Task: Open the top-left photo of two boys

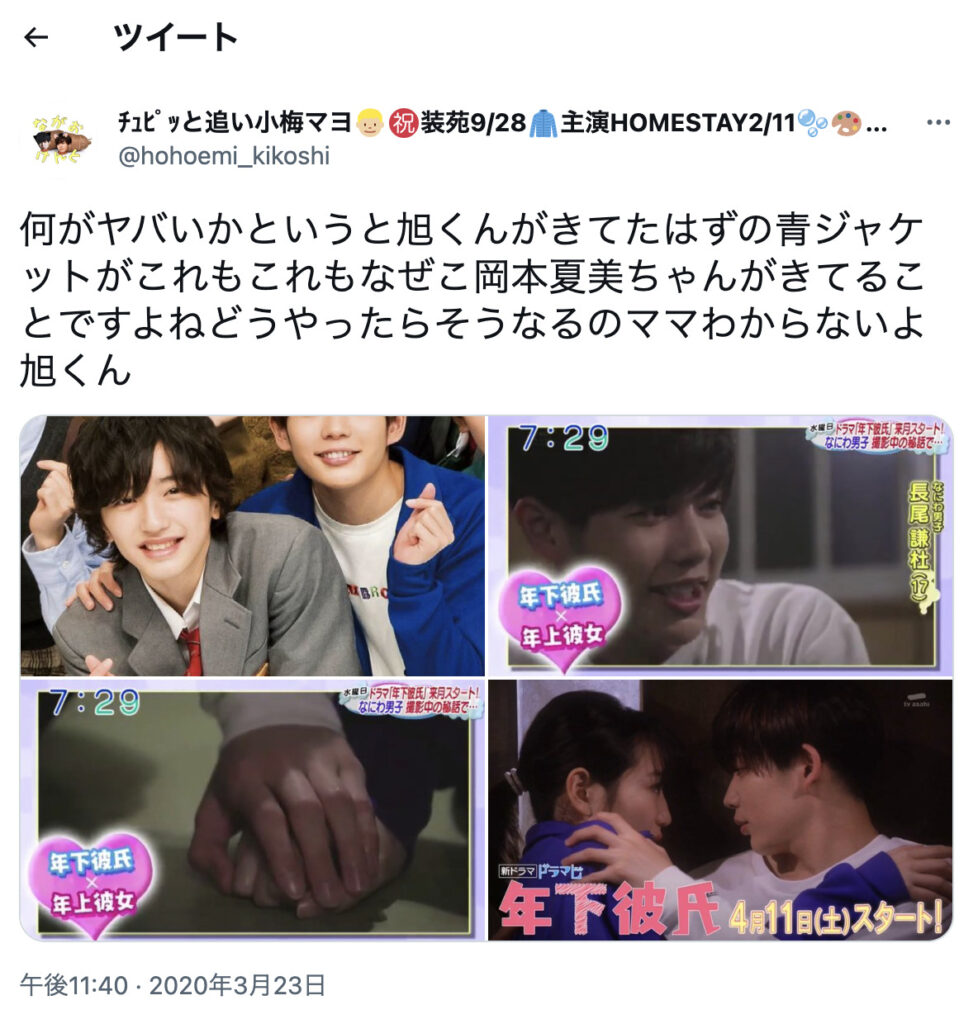Action: click(252, 546)
